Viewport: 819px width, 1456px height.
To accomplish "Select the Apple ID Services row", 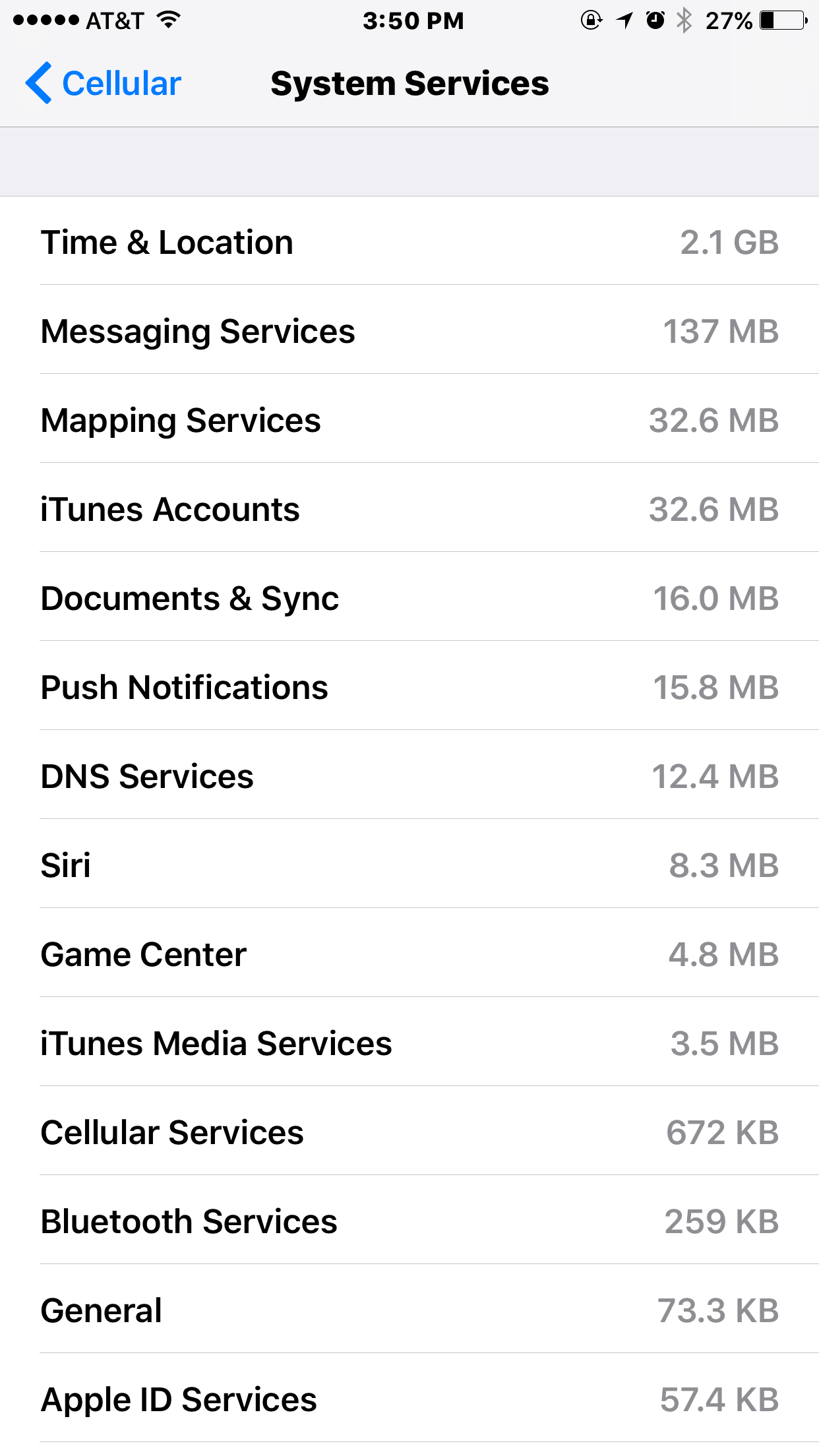I will coord(409,1398).
